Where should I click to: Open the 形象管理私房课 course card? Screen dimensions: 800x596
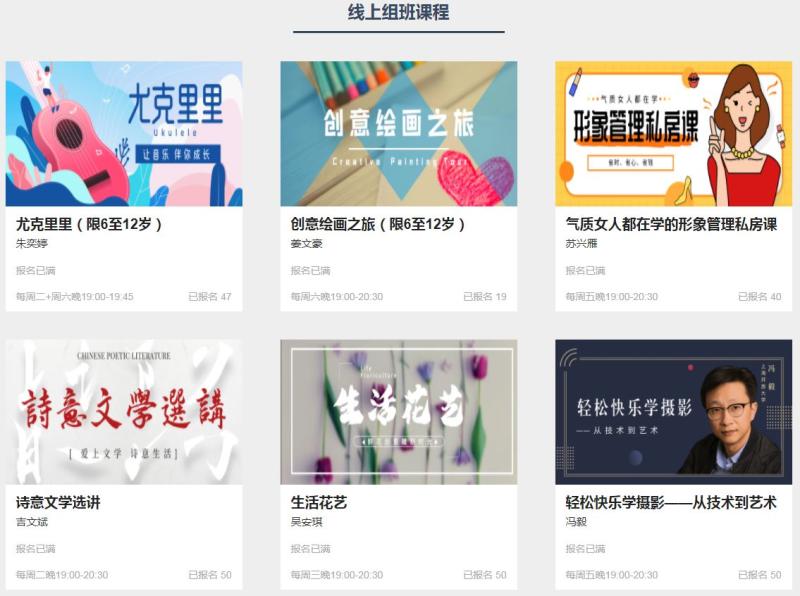click(673, 134)
